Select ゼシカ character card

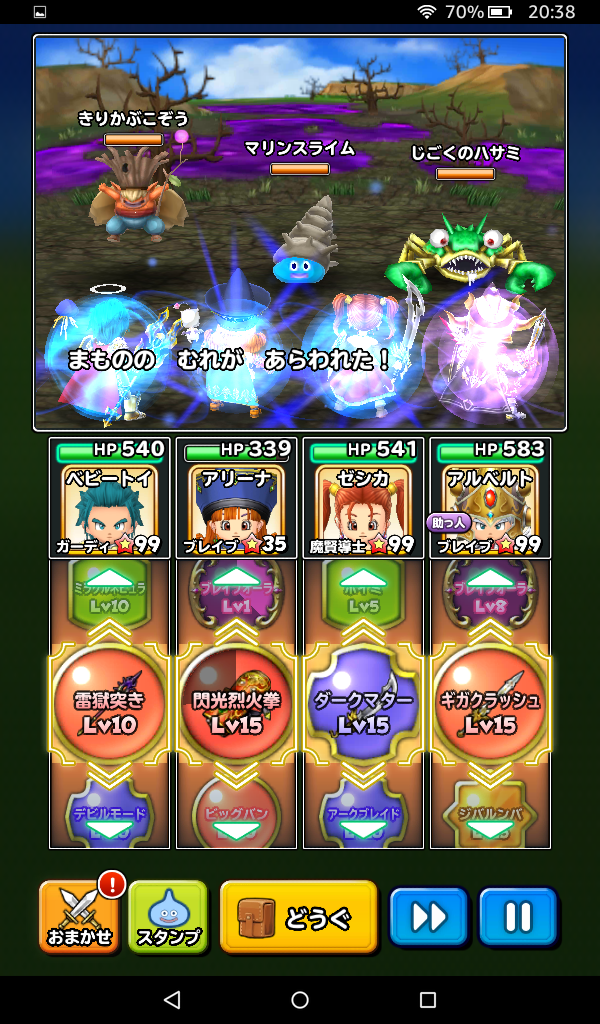click(x=363, y=498)
